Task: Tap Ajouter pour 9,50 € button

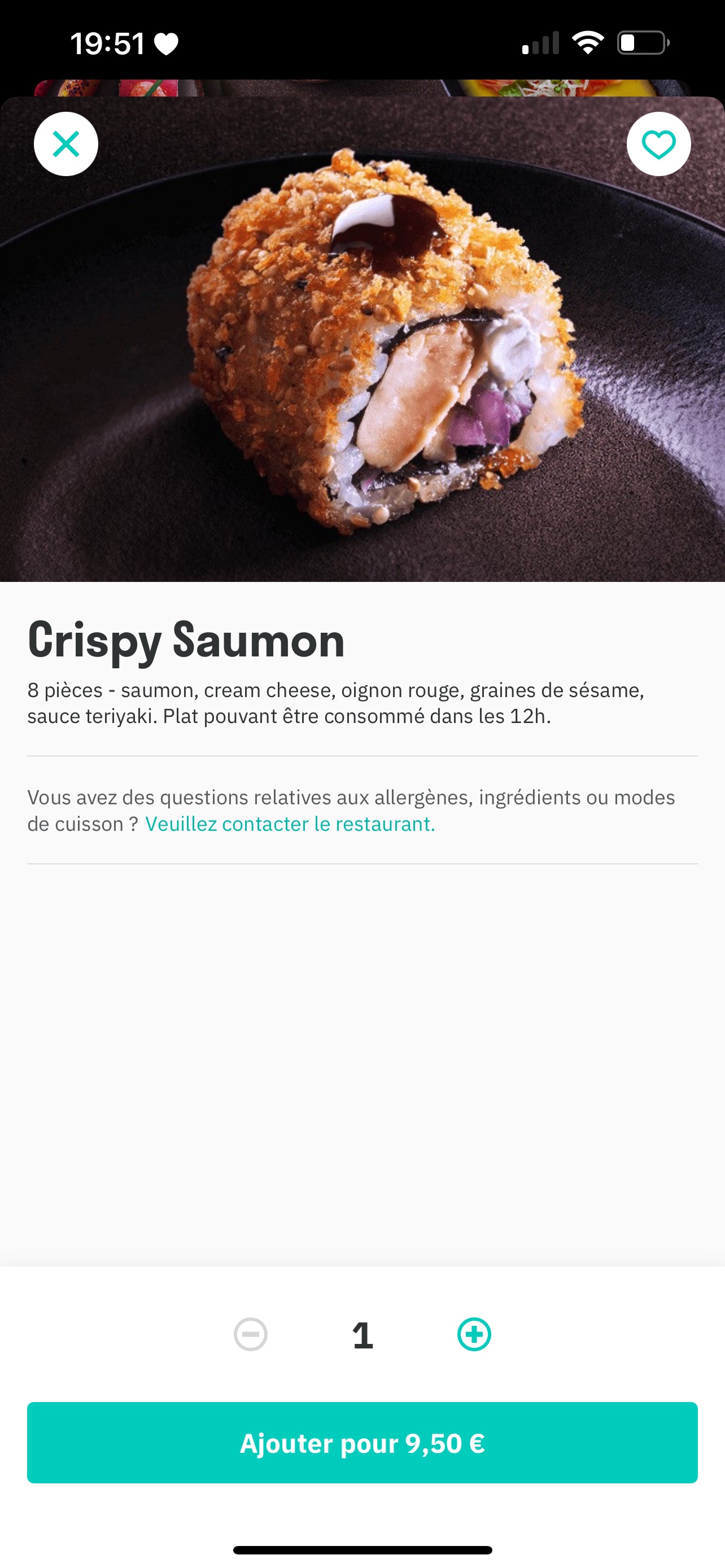Action: click(x=362, y=1443)
